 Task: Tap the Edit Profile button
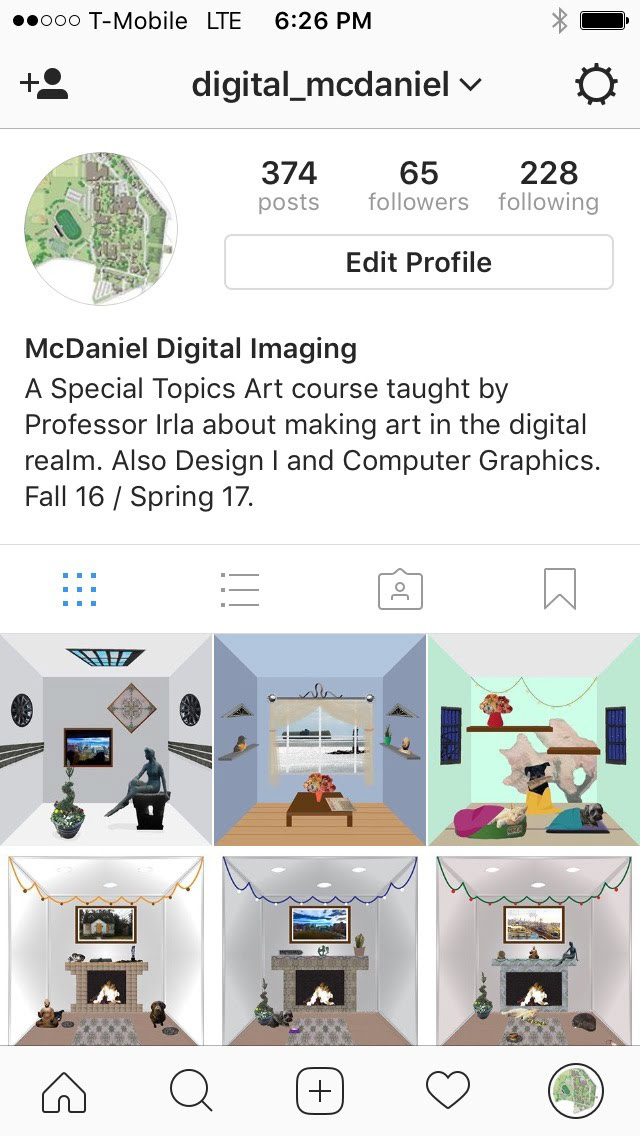[x=418, y=262]
